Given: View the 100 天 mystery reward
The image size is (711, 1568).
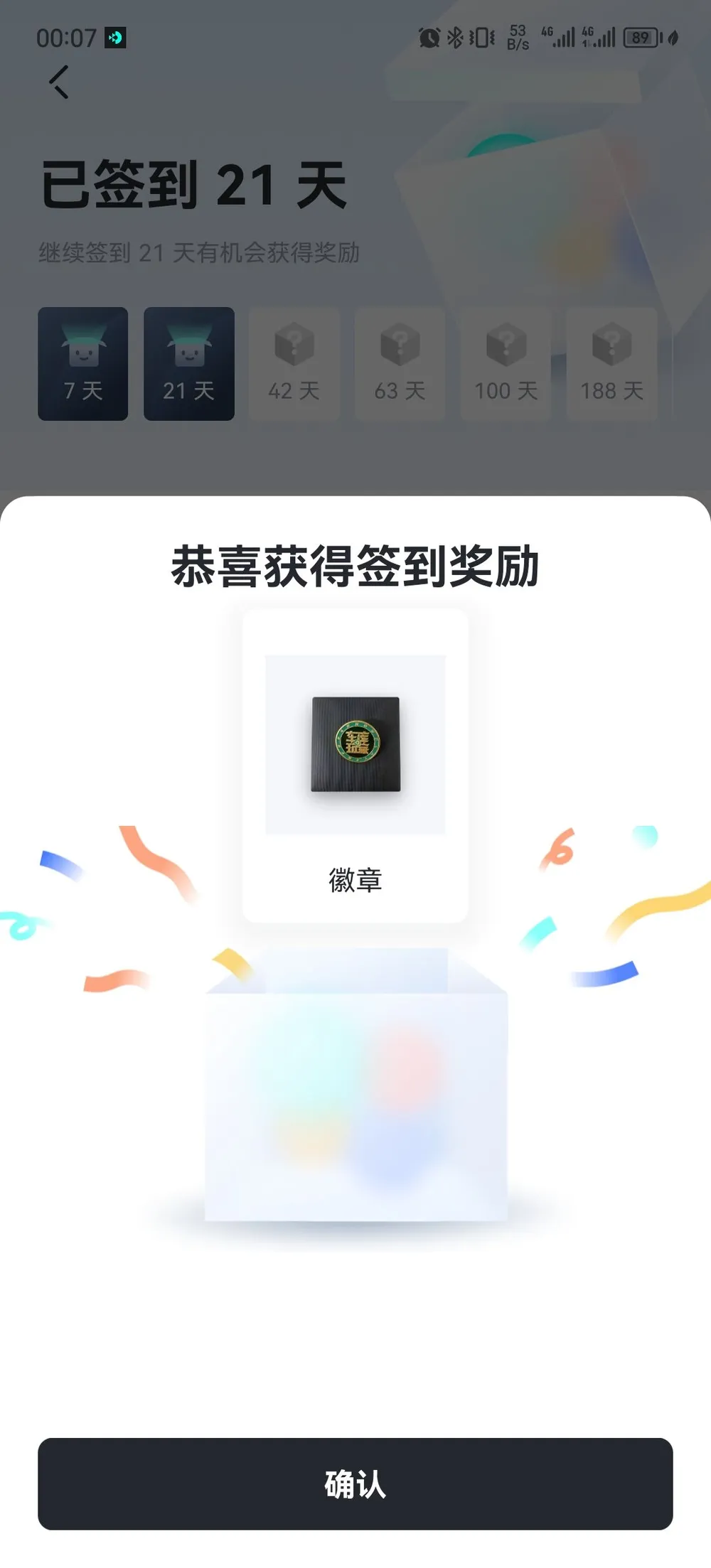Looking at the screenshot, I should [x=506, y=363].
